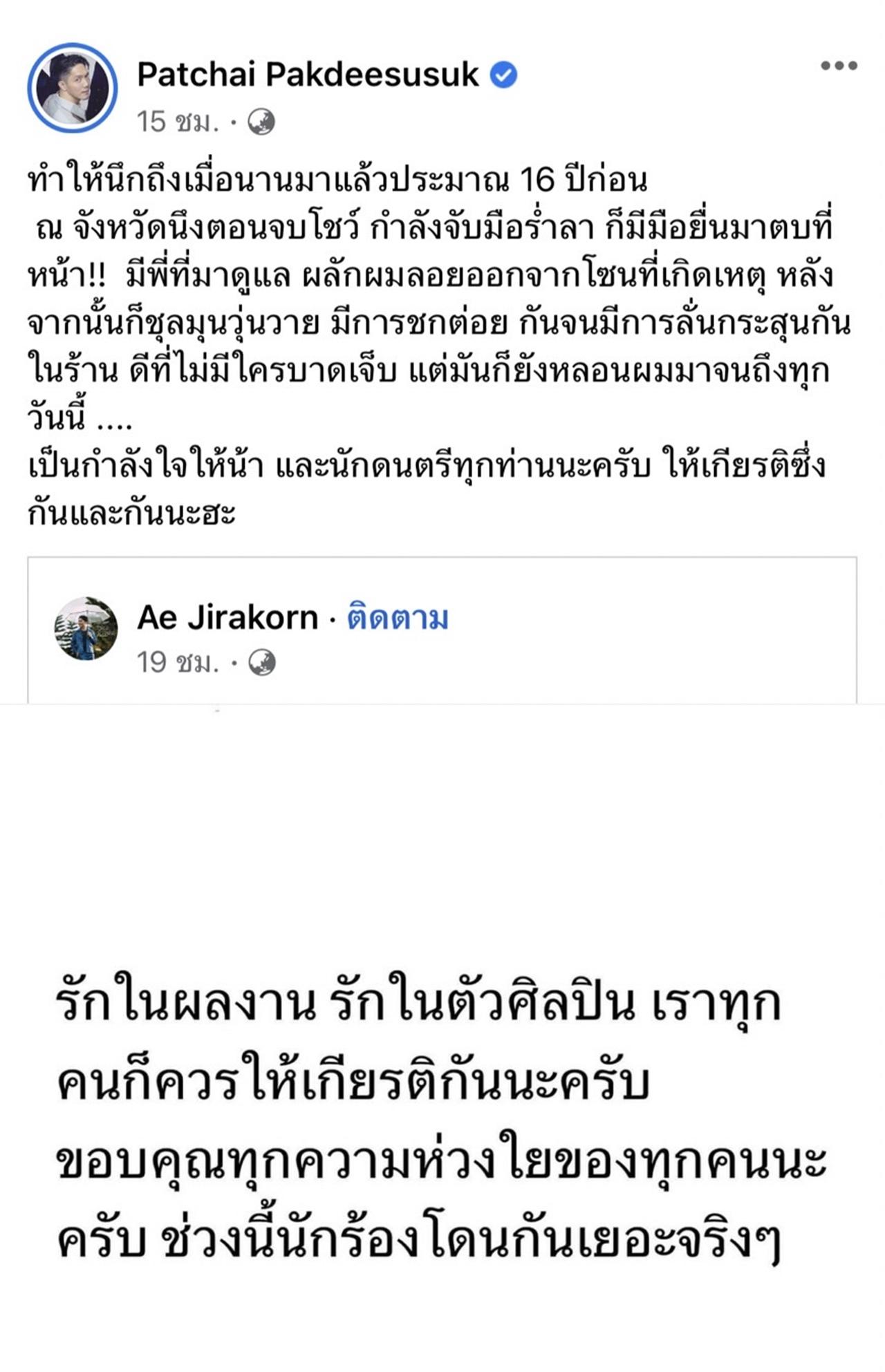This screenshot has width=885, height=1372.
Task: Open Patchai Pakdeesusuk's profile picture
Action: pyautogui.click(x=72, y=88)
